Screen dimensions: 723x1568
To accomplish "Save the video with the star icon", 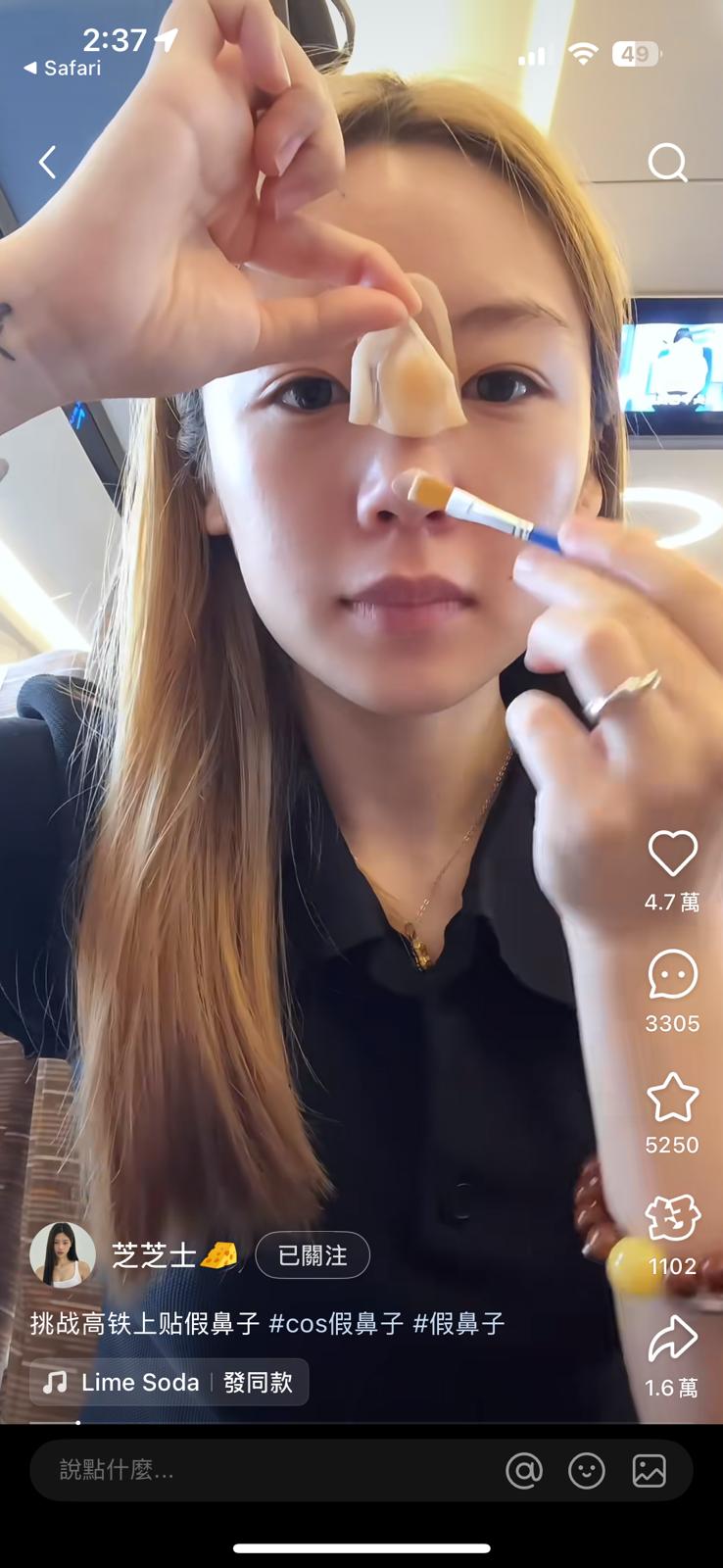I will click(672, 1097).
